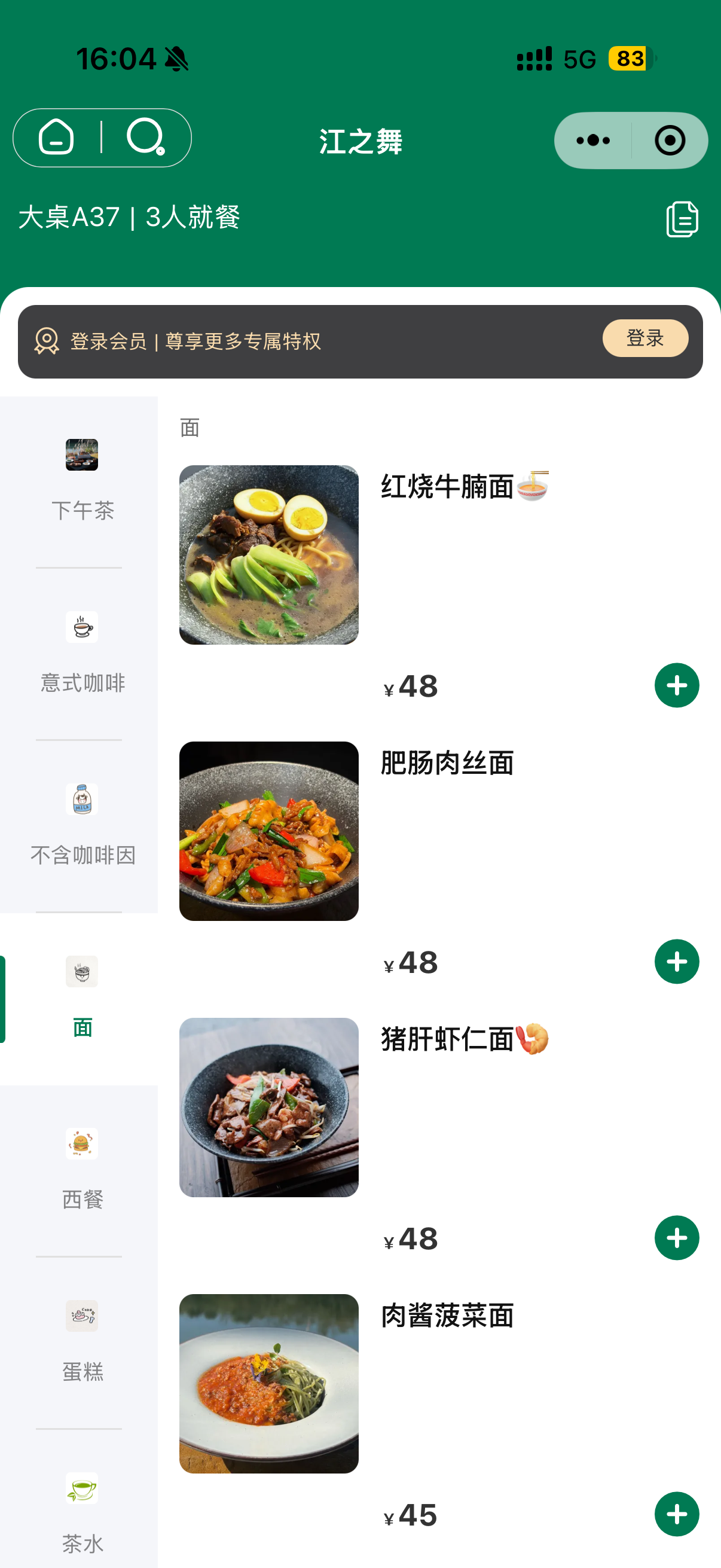721x1568 pixels.
Task: Open the three-dot more menu
Action: tap(592, 141)
